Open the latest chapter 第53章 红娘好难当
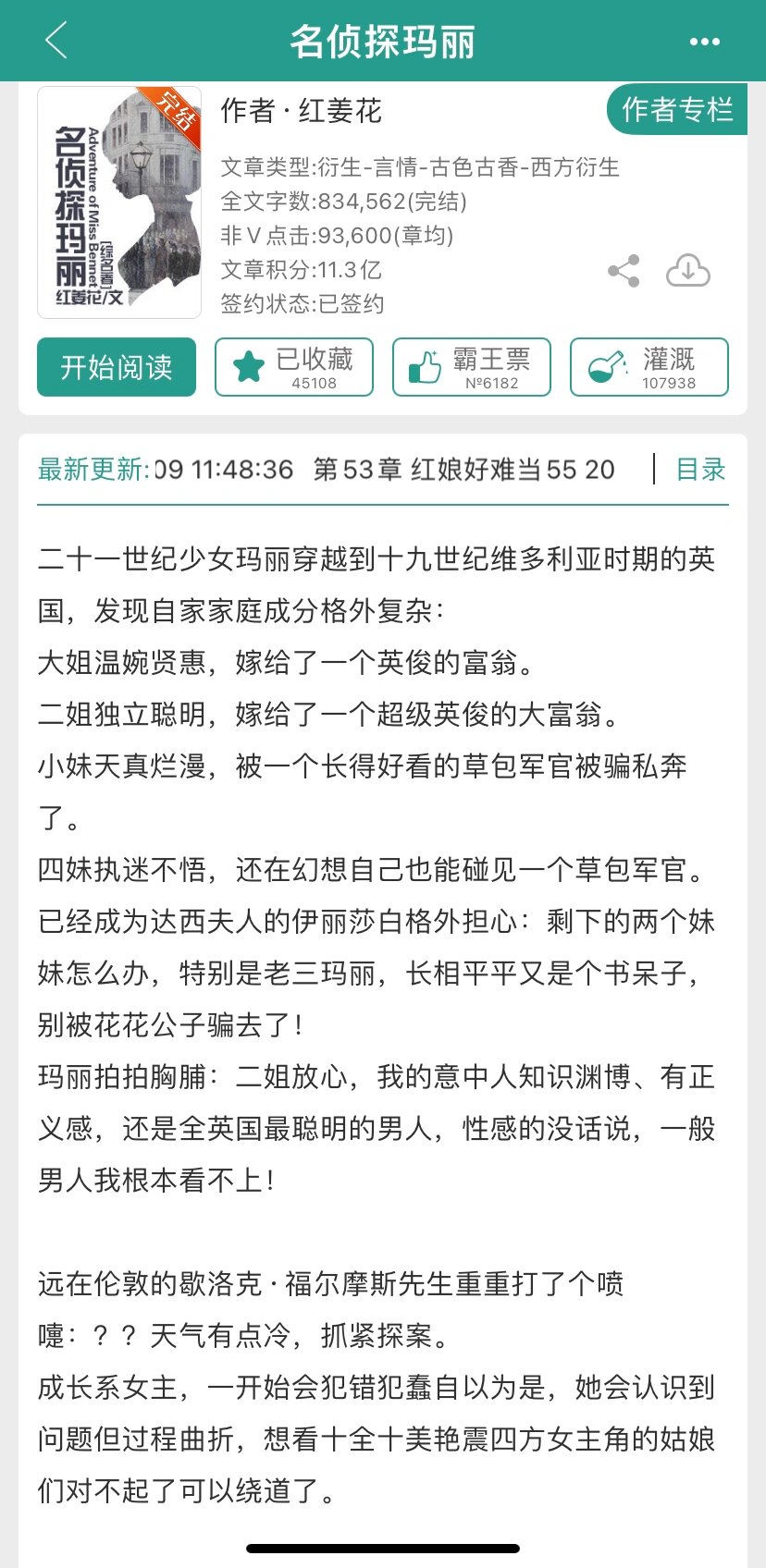766x1568 pixels. (463, 470)
